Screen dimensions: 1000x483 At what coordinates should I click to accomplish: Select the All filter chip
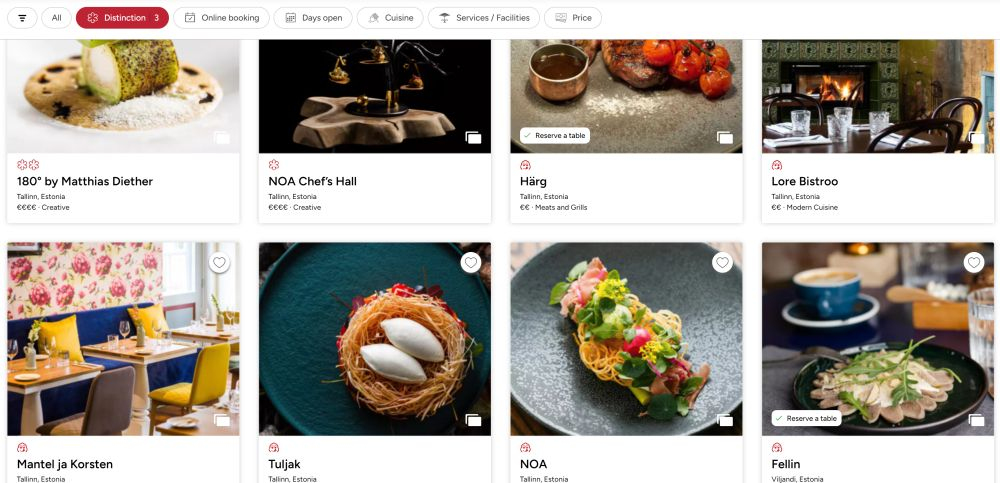click(56, 18)
